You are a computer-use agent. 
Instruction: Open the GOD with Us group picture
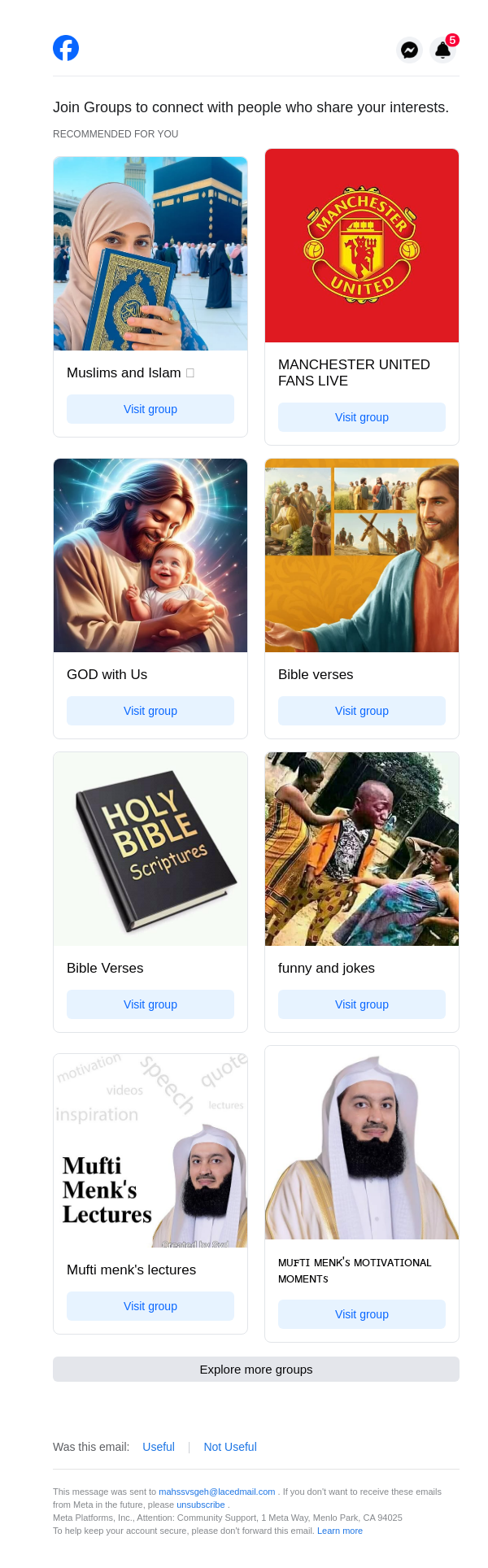click(150, 555)
